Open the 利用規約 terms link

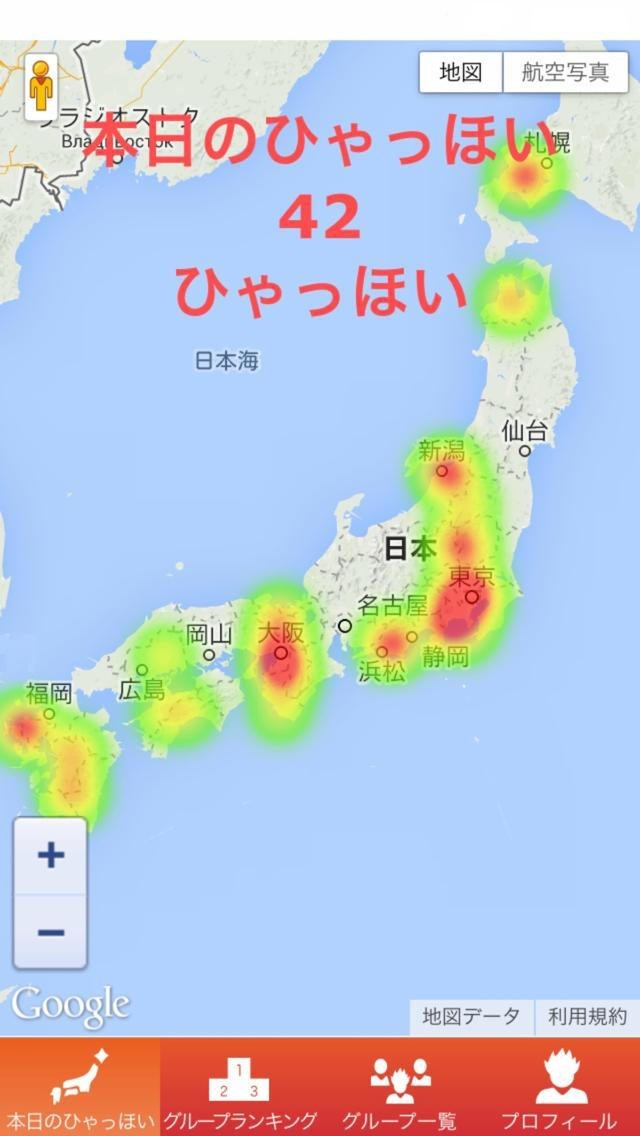click(x=587, y=1017)
